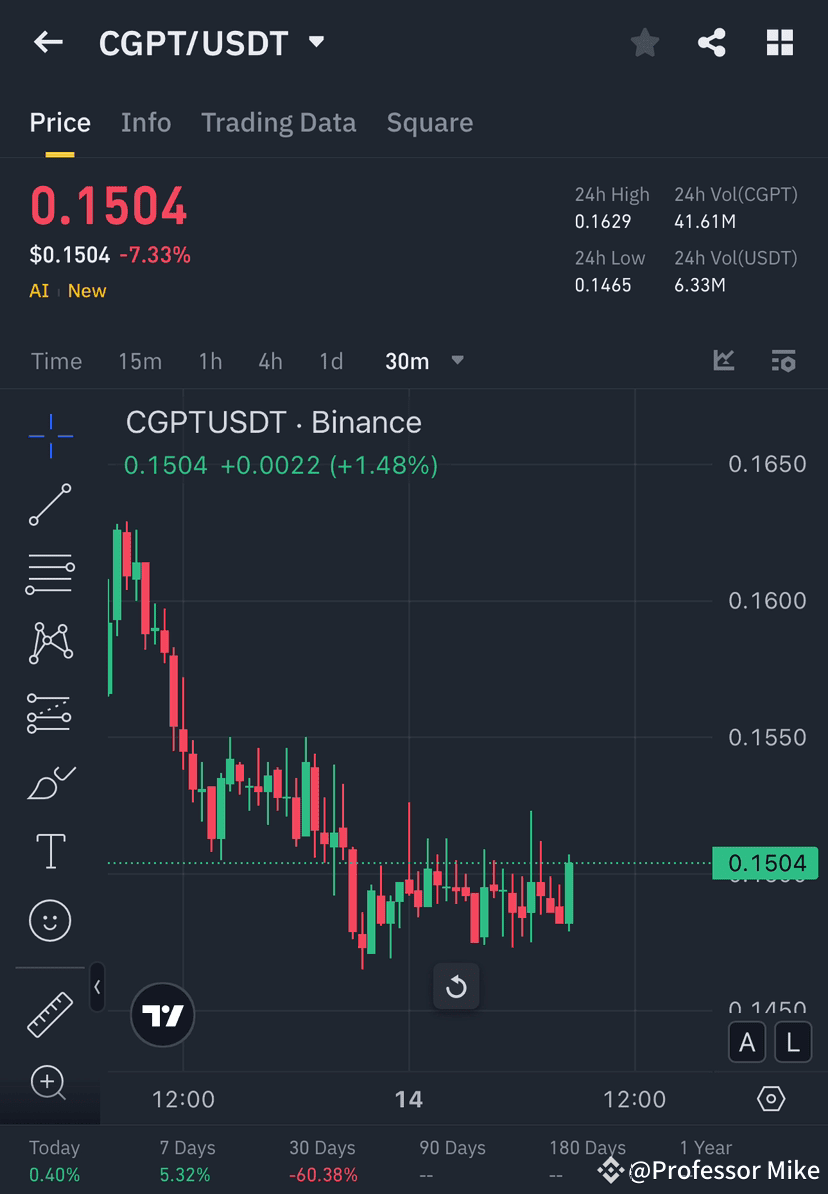Share the CGPT/USDT chart
Screen dimensions: 828x1194
point(712,42)
